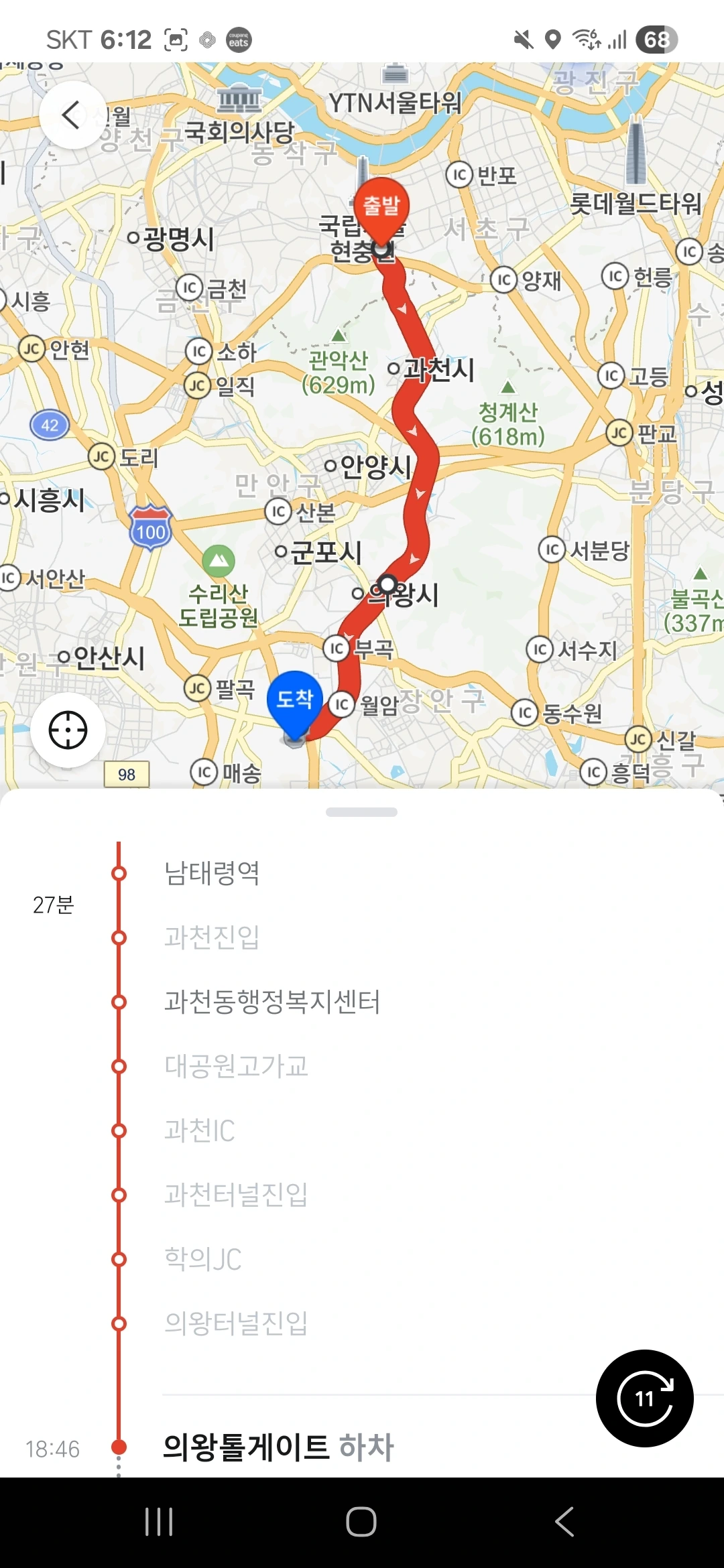This screenshot has height=1568, width=724.
Task: Show the 과천IC stop on the route
Action: tap(200, 1130)
